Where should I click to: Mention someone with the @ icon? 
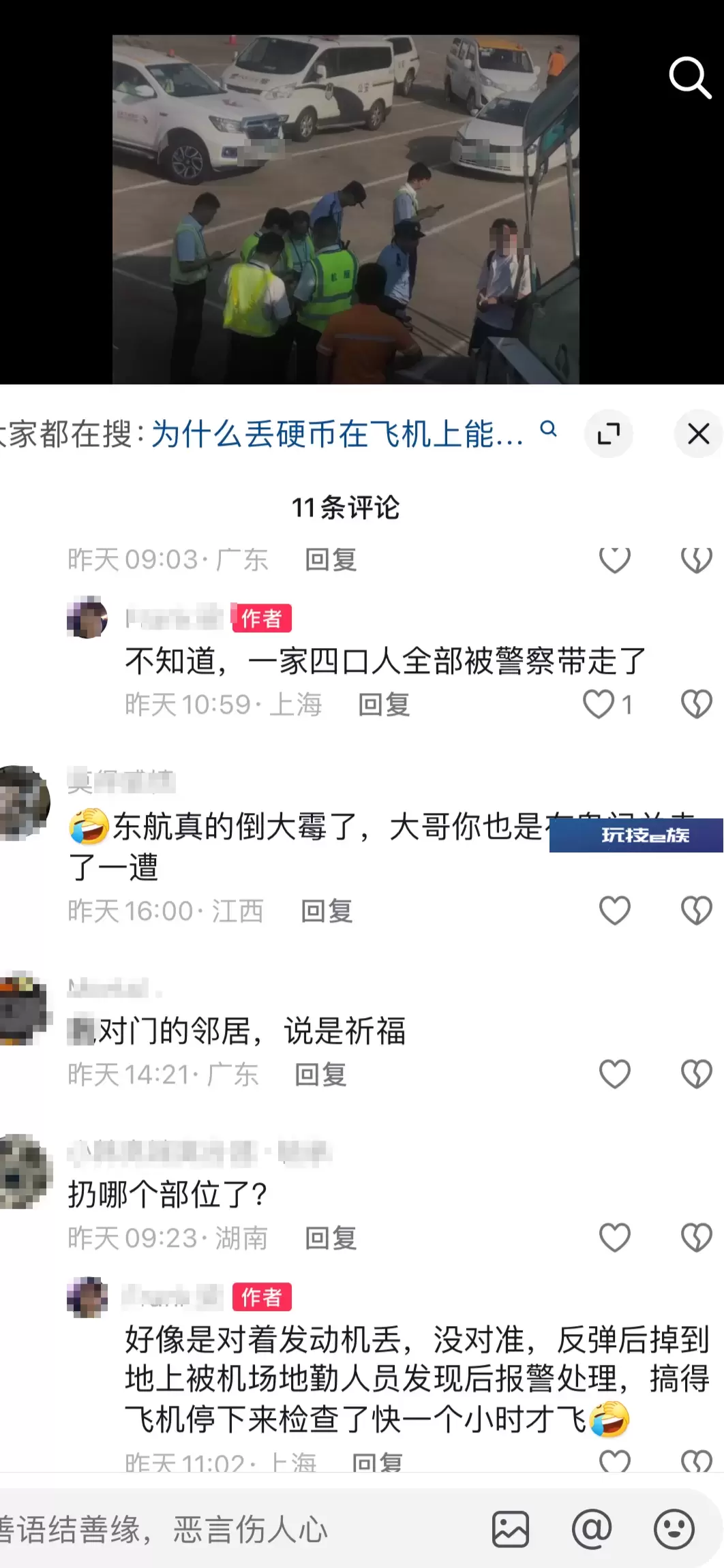[592, 1529]
